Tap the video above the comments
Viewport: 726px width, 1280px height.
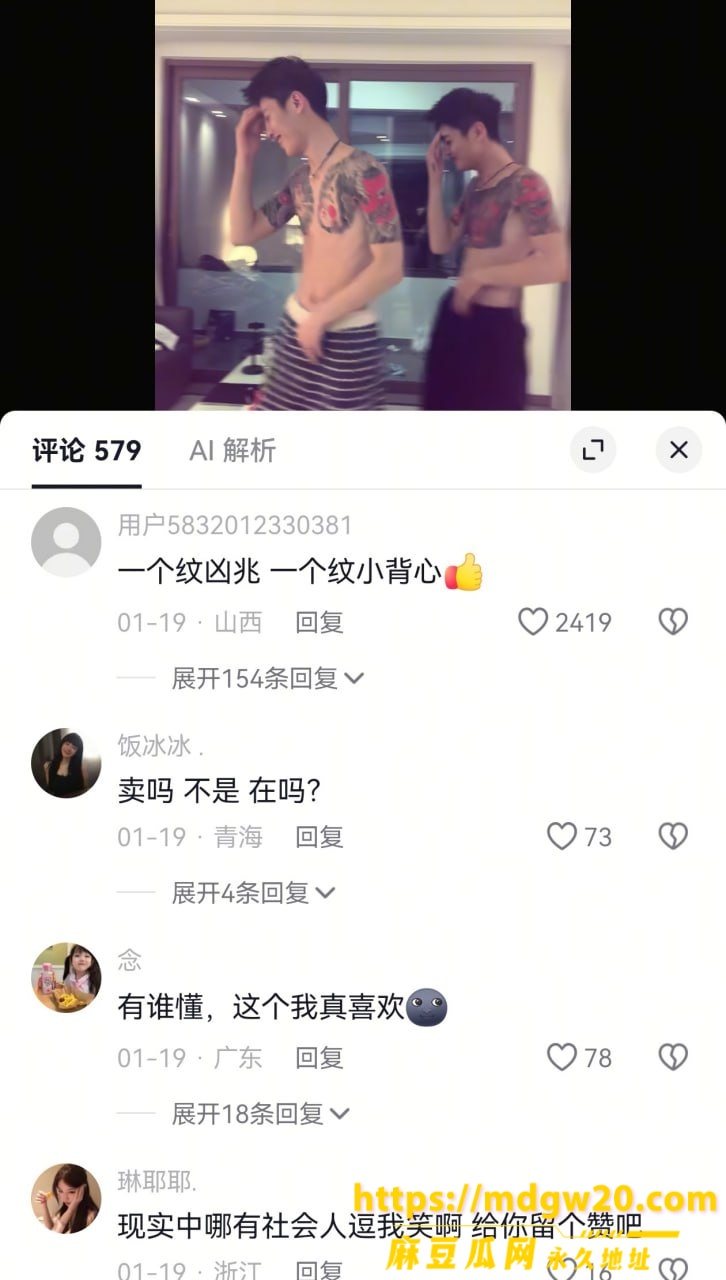click(363, 205)
